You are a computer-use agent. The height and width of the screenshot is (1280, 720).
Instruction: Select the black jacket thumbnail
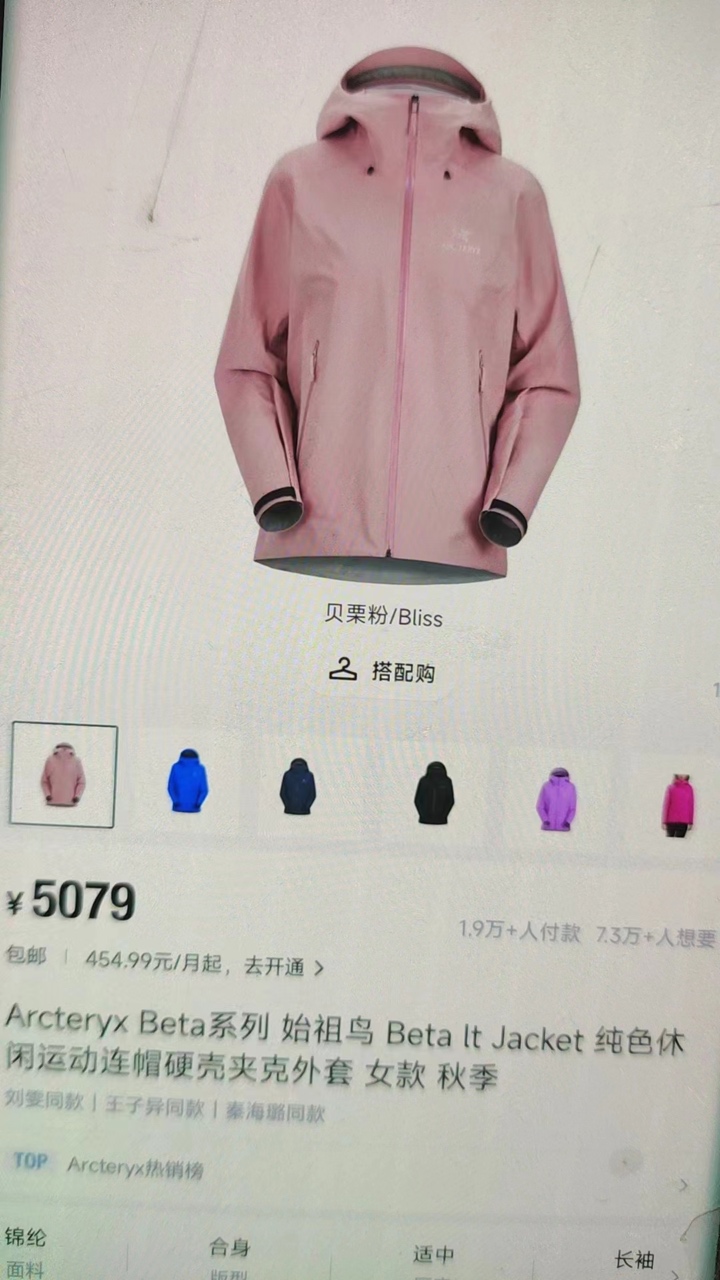click(x=434, y=793)
